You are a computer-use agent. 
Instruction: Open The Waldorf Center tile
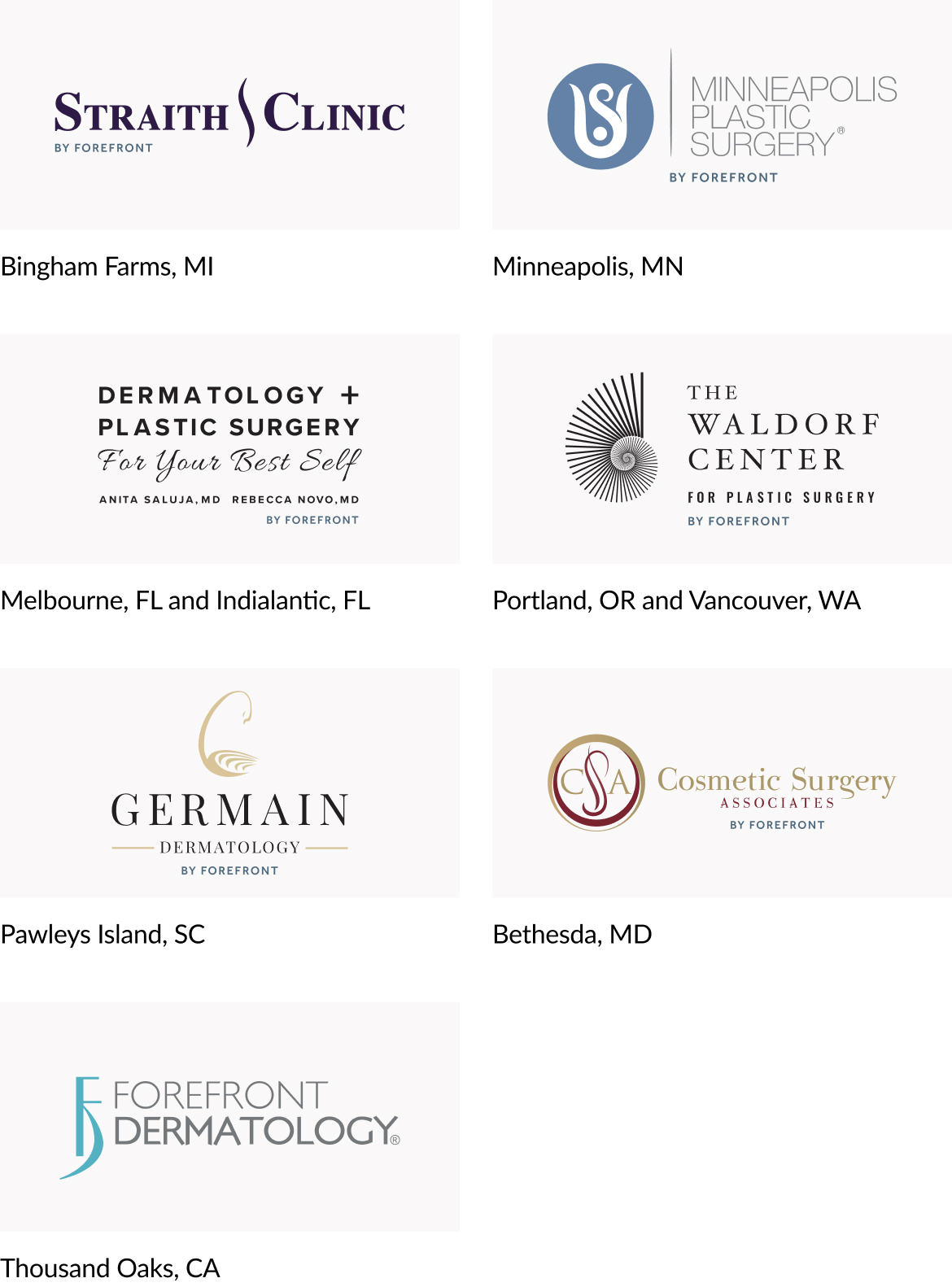(x=722, y=449)
